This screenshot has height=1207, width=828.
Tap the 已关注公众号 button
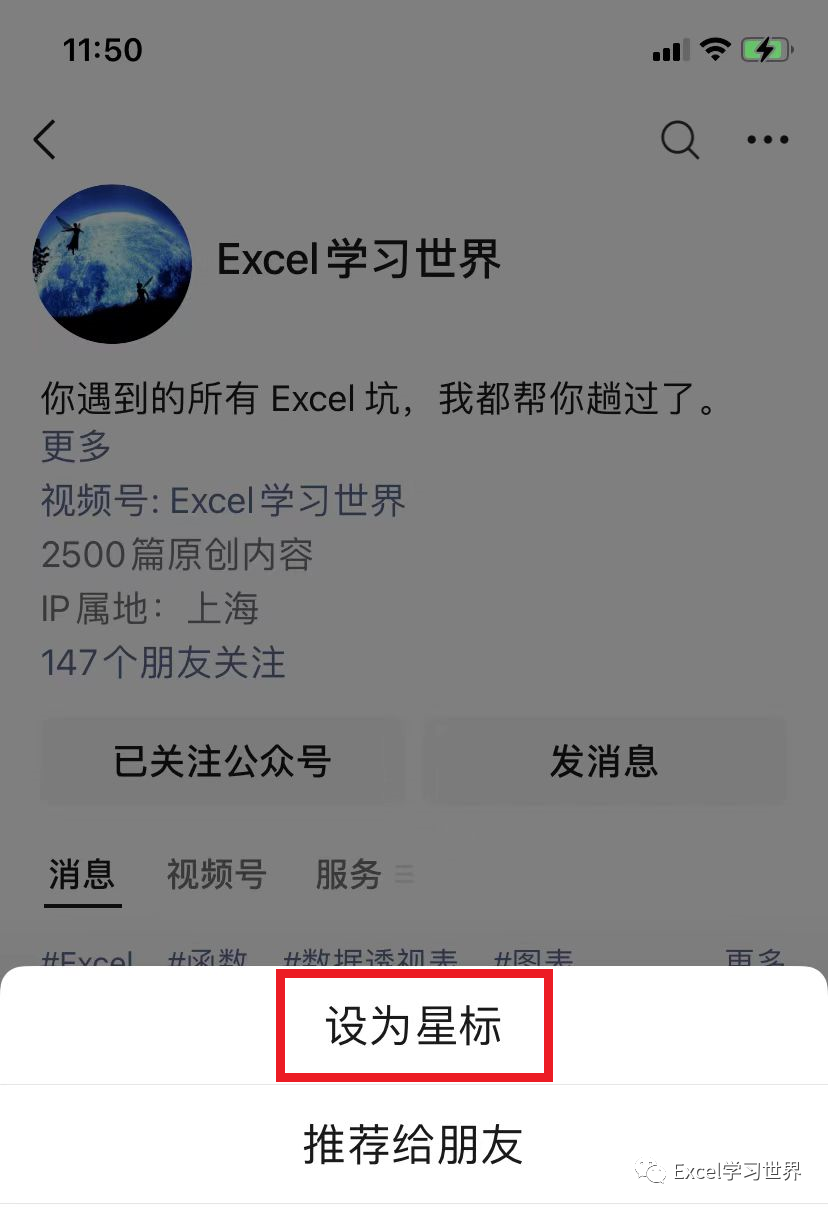pyautogui.click(x=222, y=762)
